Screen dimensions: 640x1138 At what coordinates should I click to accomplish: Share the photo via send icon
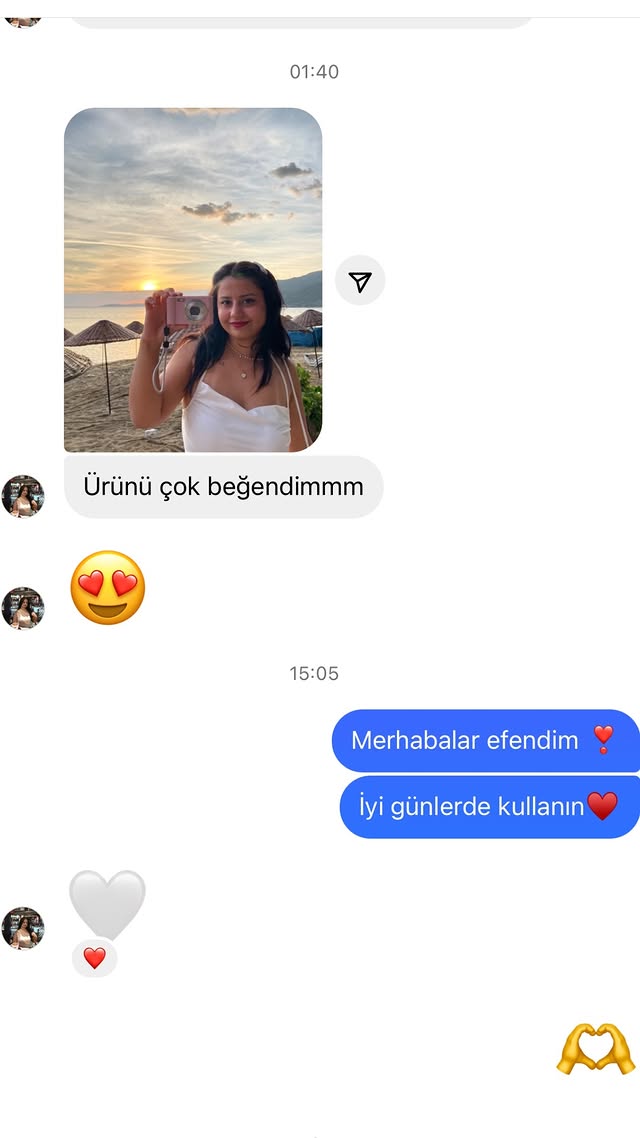click(x=360, y=281)
